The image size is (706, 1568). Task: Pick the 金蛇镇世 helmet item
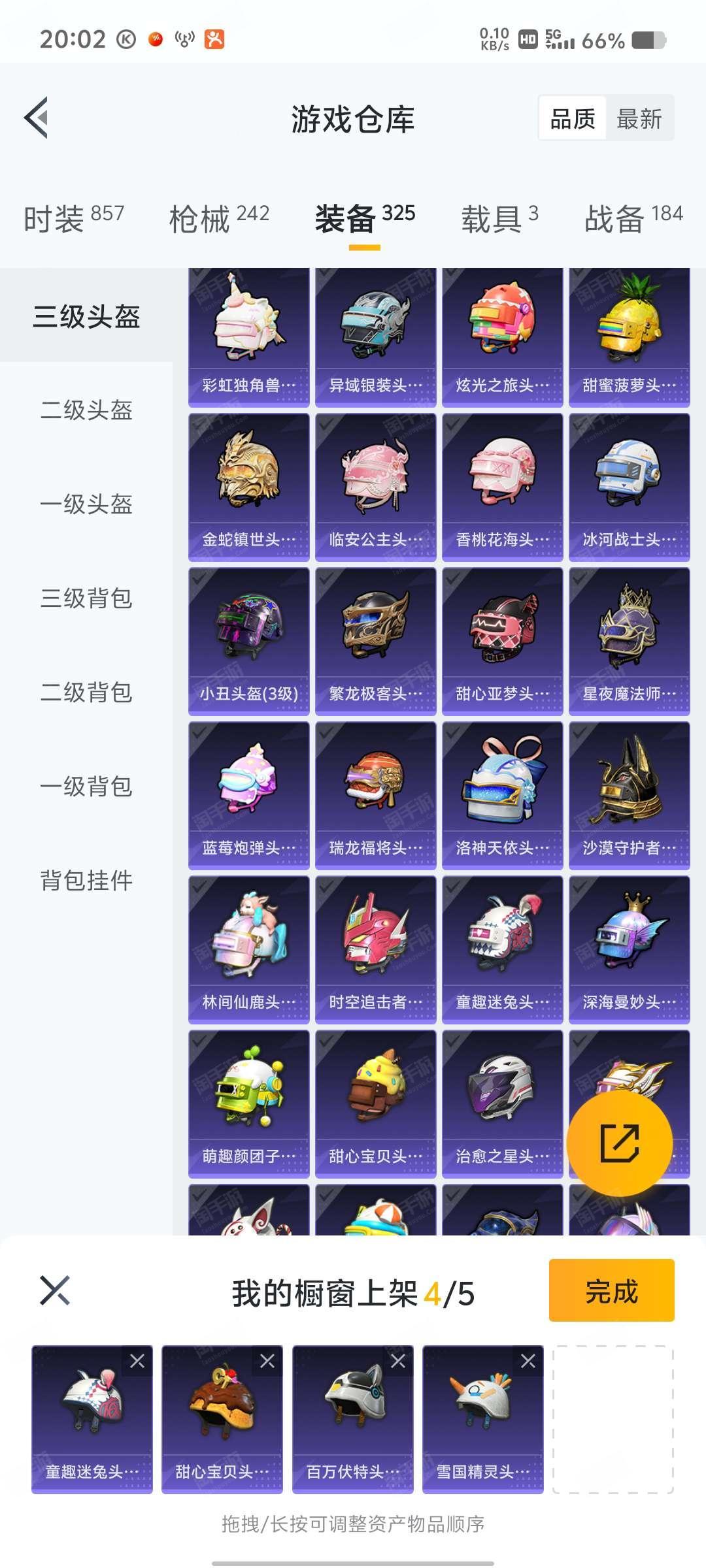248,487
